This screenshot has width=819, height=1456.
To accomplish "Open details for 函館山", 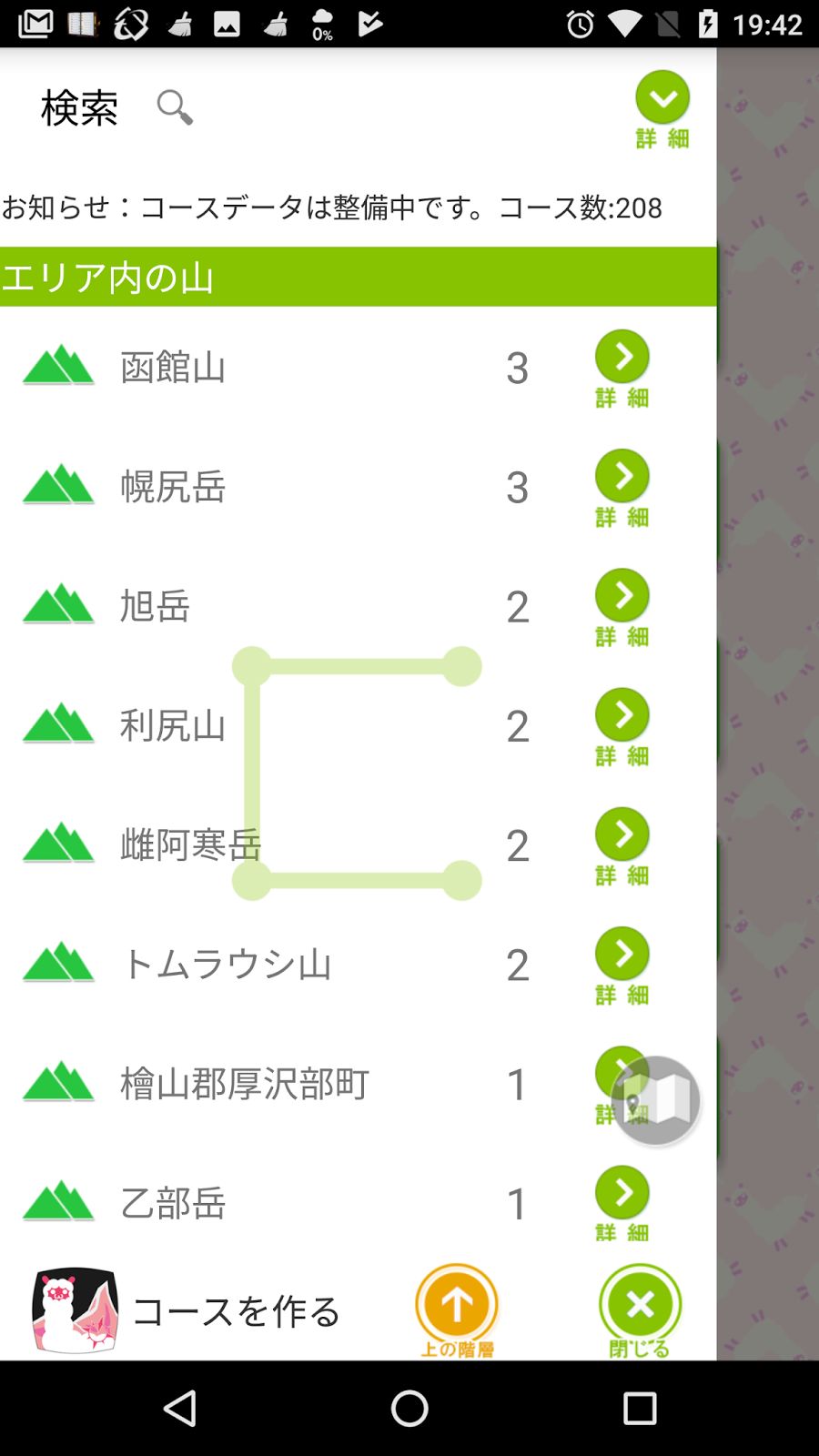I will pos(622,368).
